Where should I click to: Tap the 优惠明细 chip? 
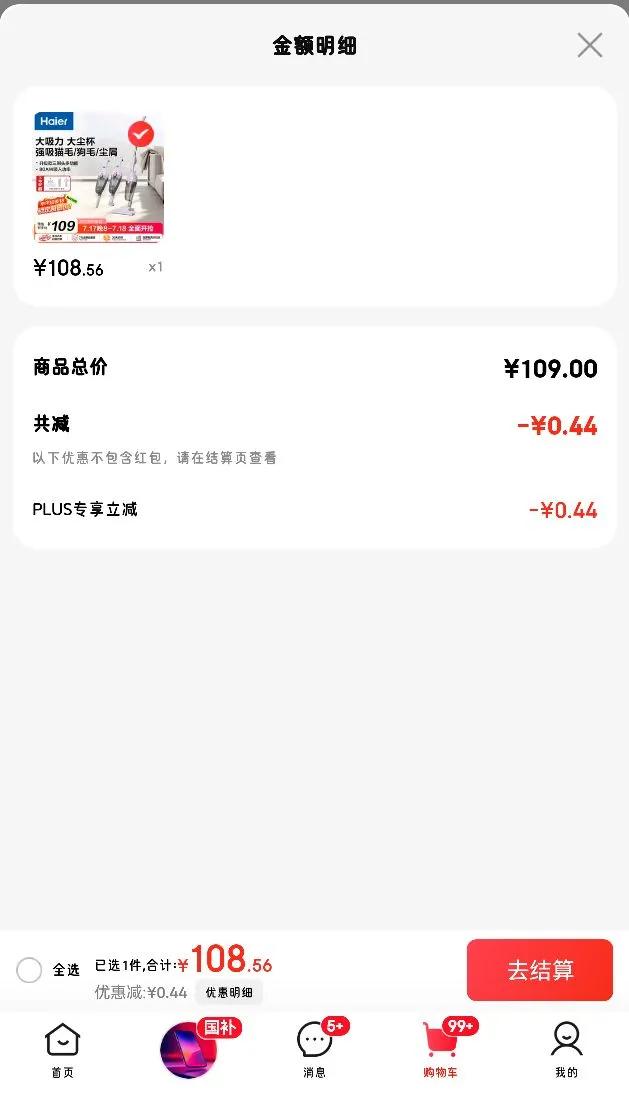click(229, 992)
